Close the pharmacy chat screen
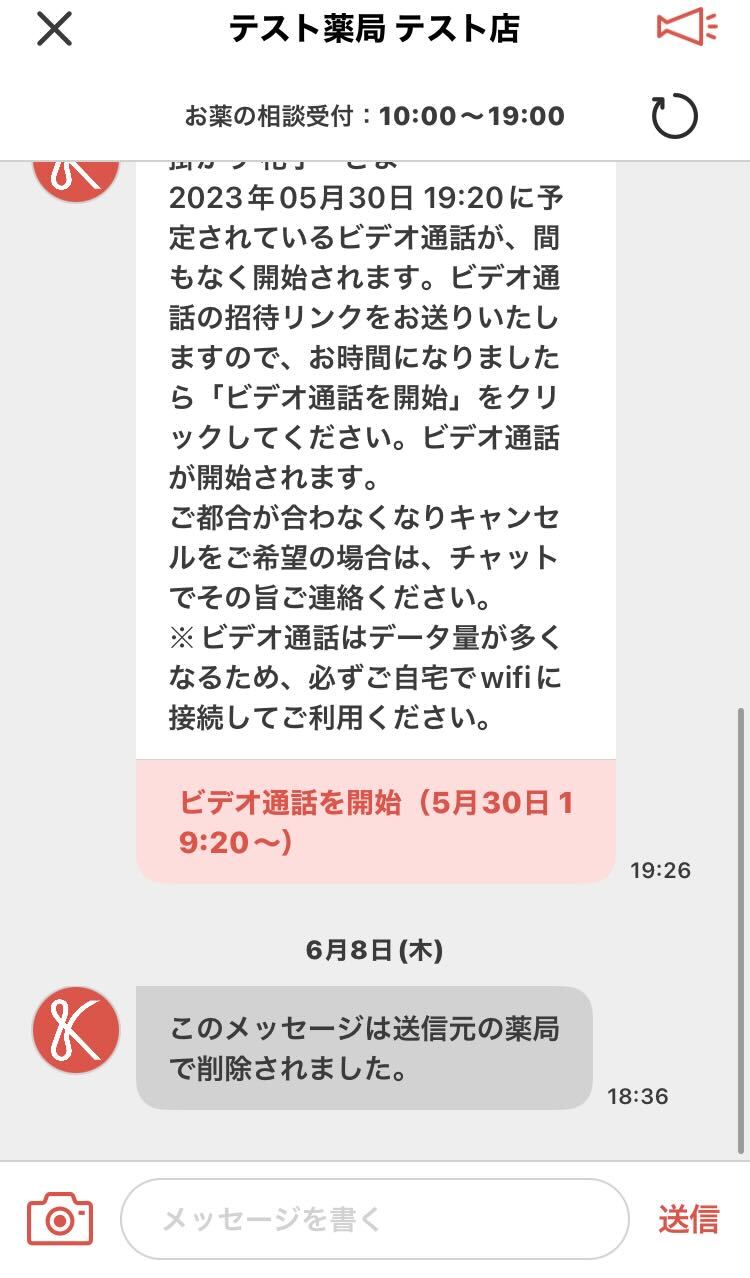This screenshot has width=750, height=1278. coord(54,29)
